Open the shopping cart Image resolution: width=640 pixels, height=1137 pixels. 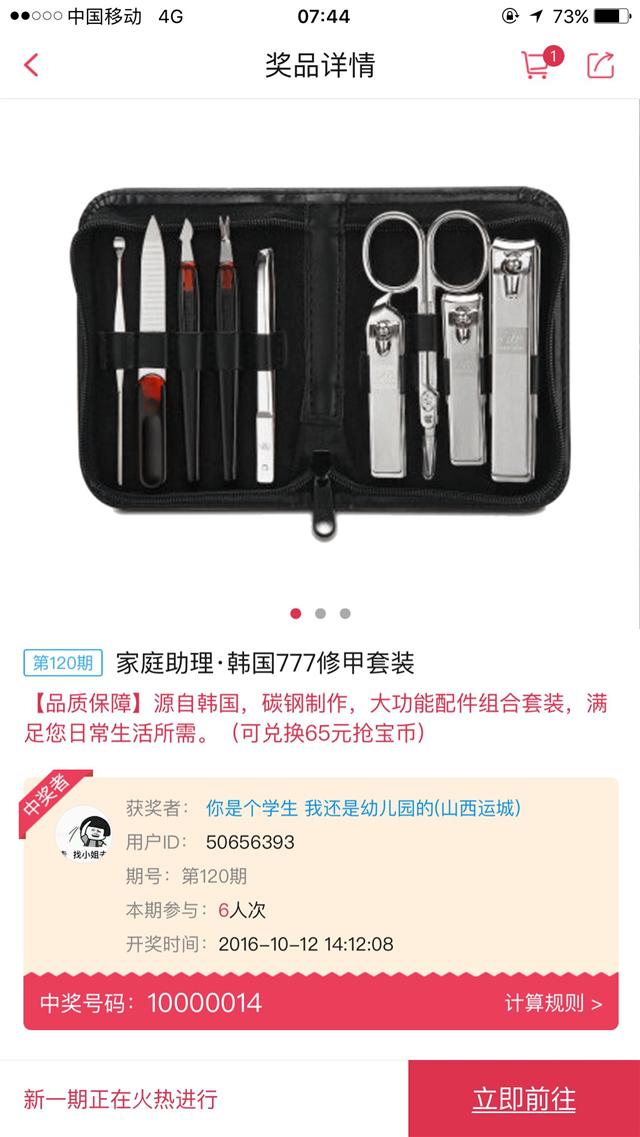pos(540,63)
